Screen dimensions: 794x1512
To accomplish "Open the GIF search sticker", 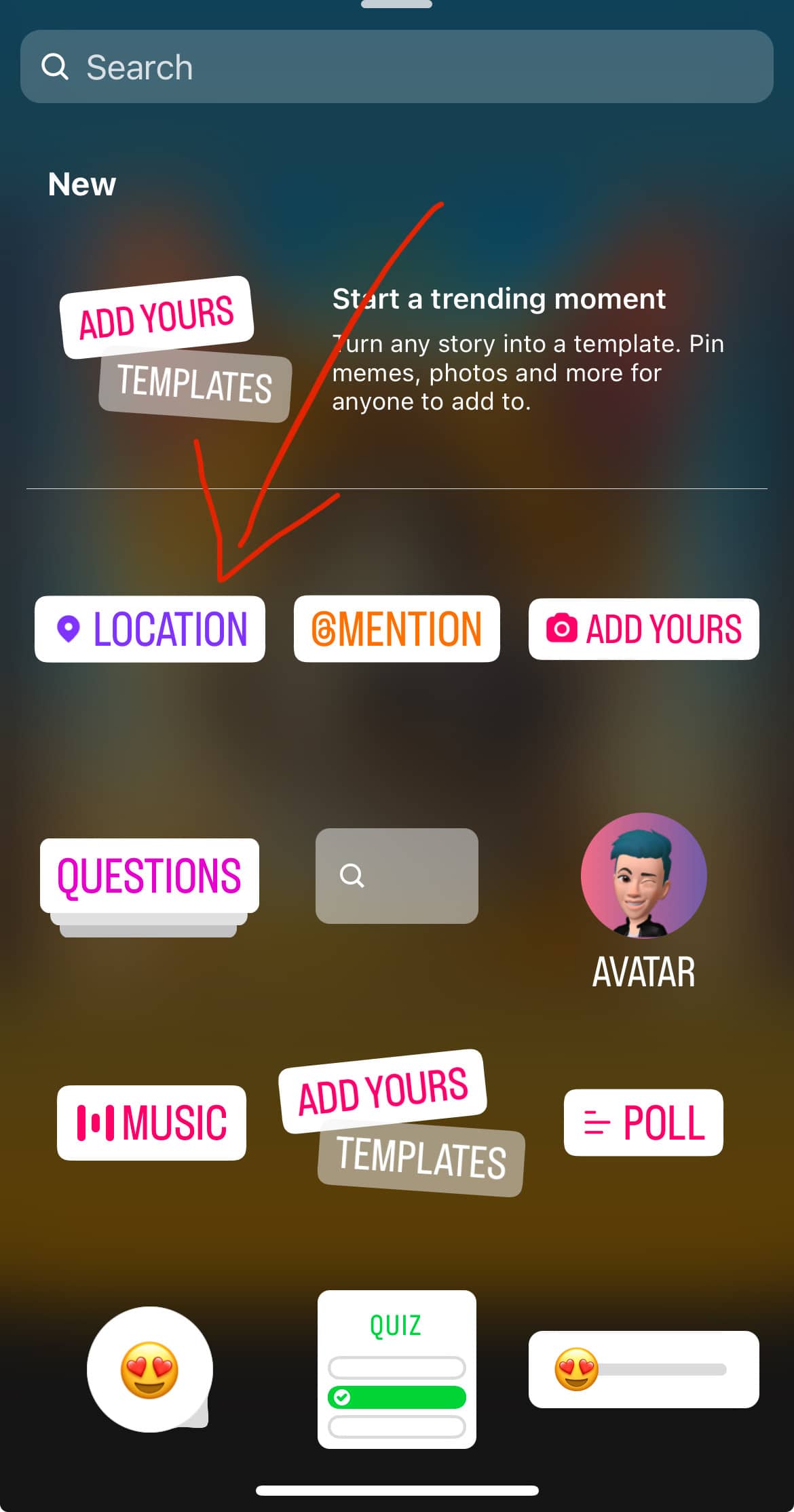I will [396, 876].
